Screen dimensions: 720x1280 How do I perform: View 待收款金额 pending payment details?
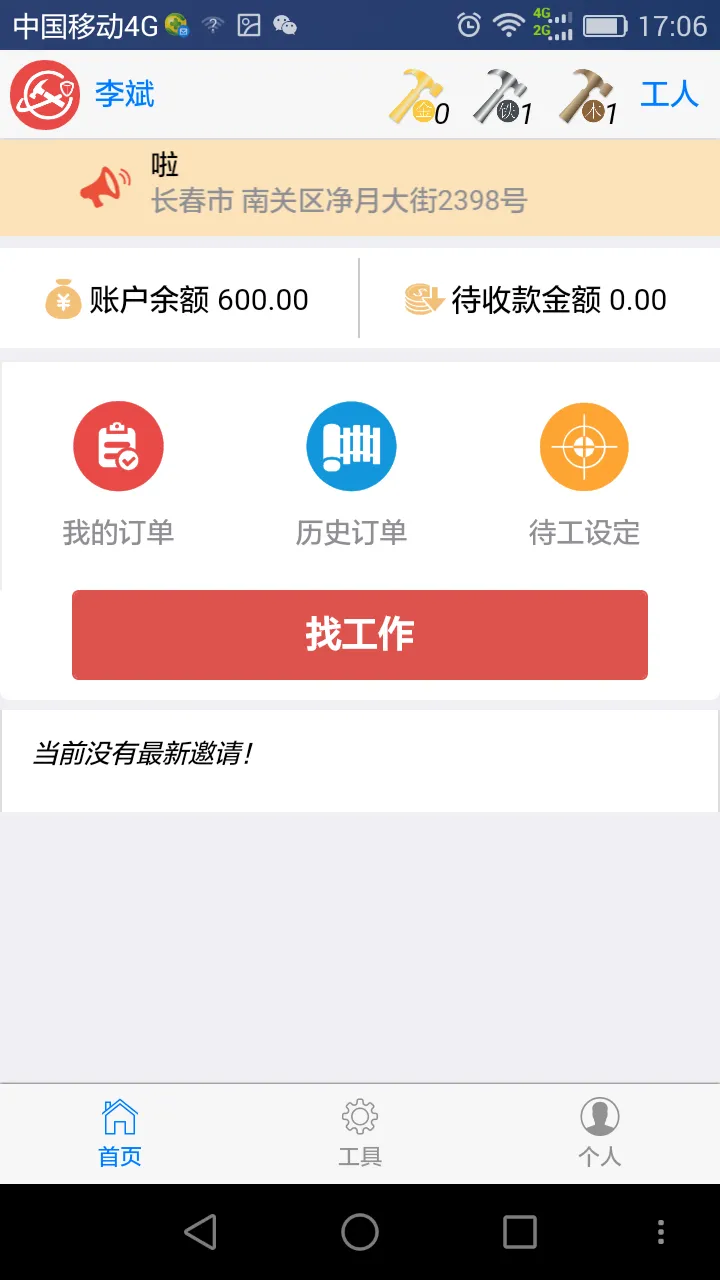point(536,299)
